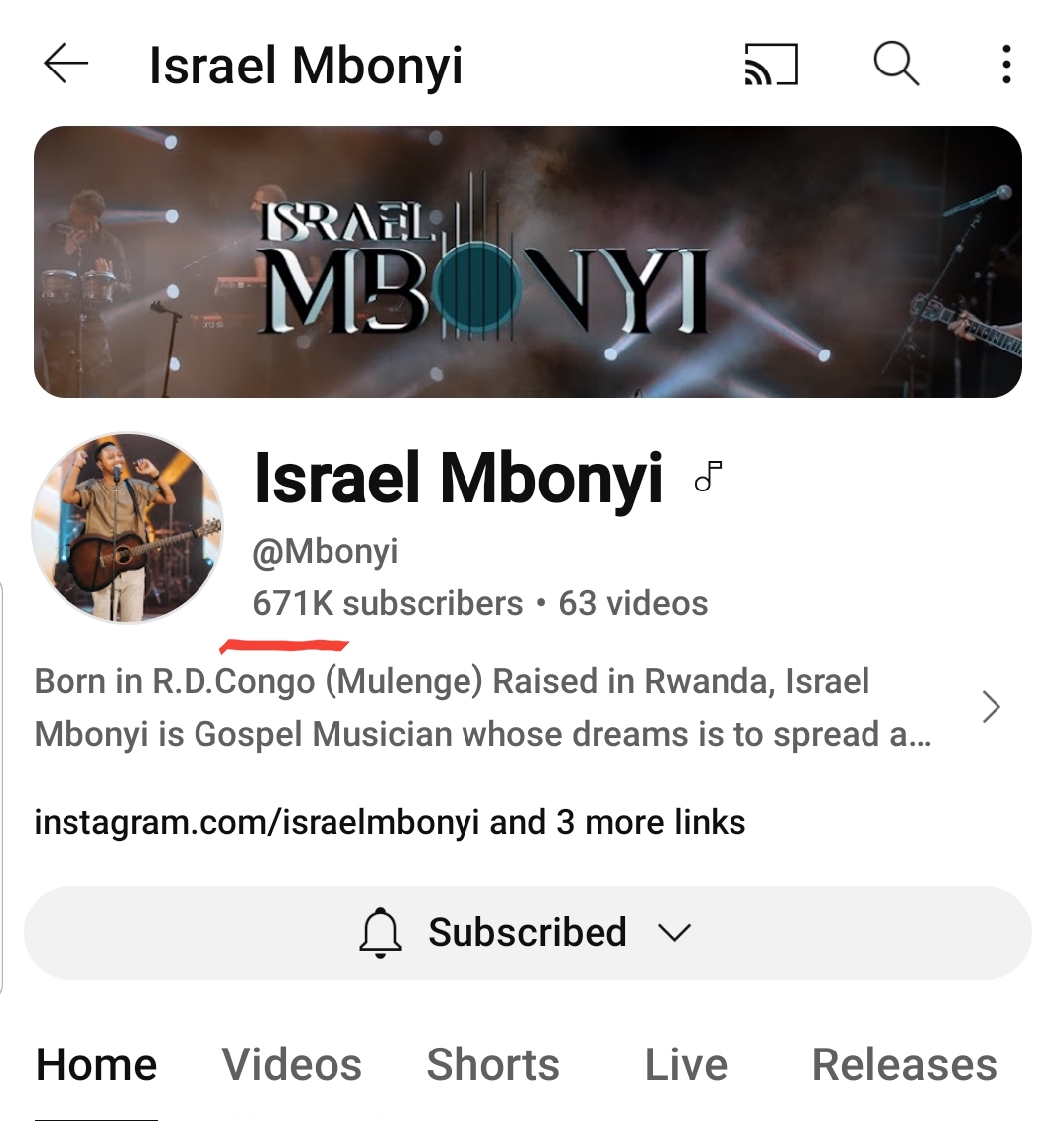Switch to the Shorts tab

click(492, 1065)
